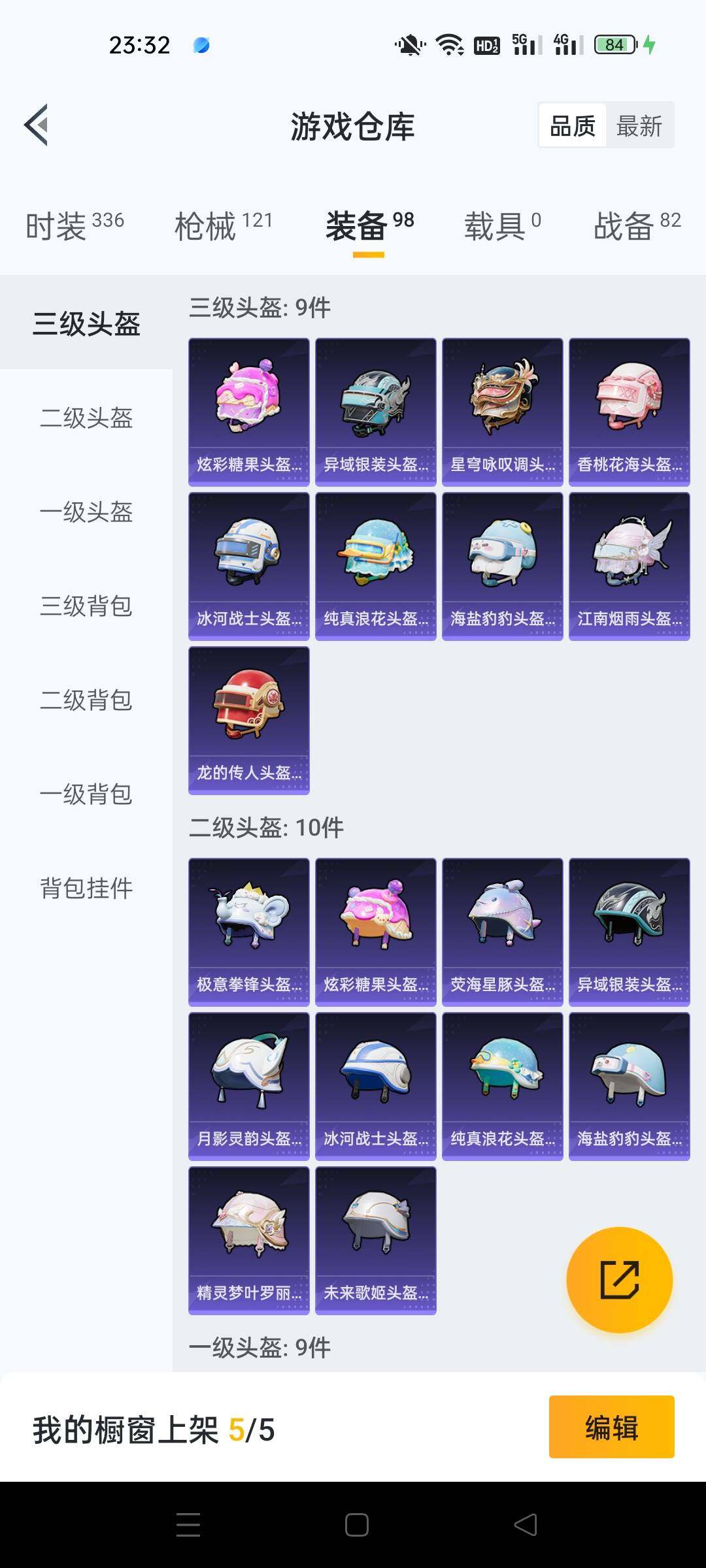Jump to 三级背包 category

pyautogui.click(x=86, y=606)
